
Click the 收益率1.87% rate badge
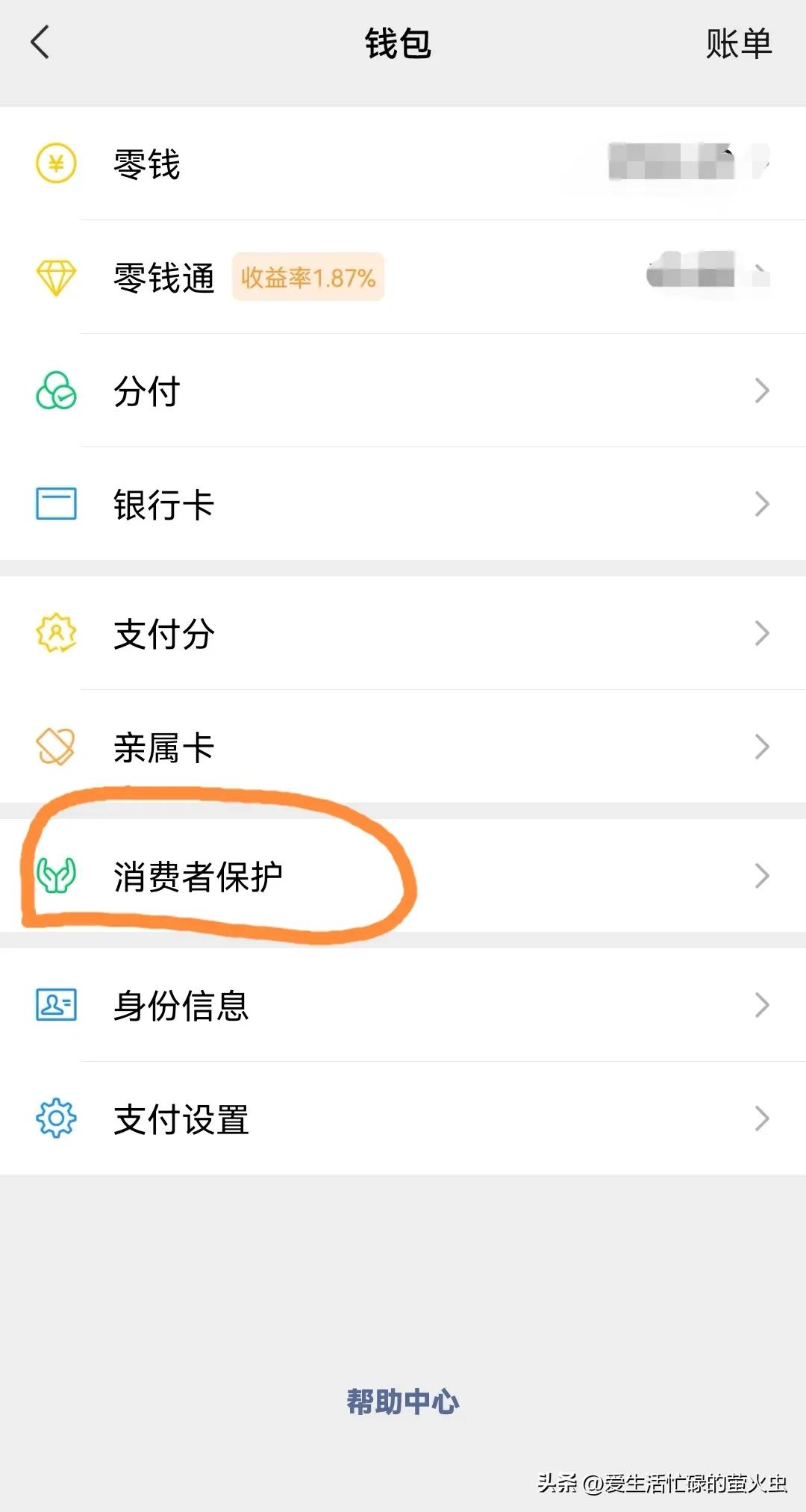(x=307, y=279)
